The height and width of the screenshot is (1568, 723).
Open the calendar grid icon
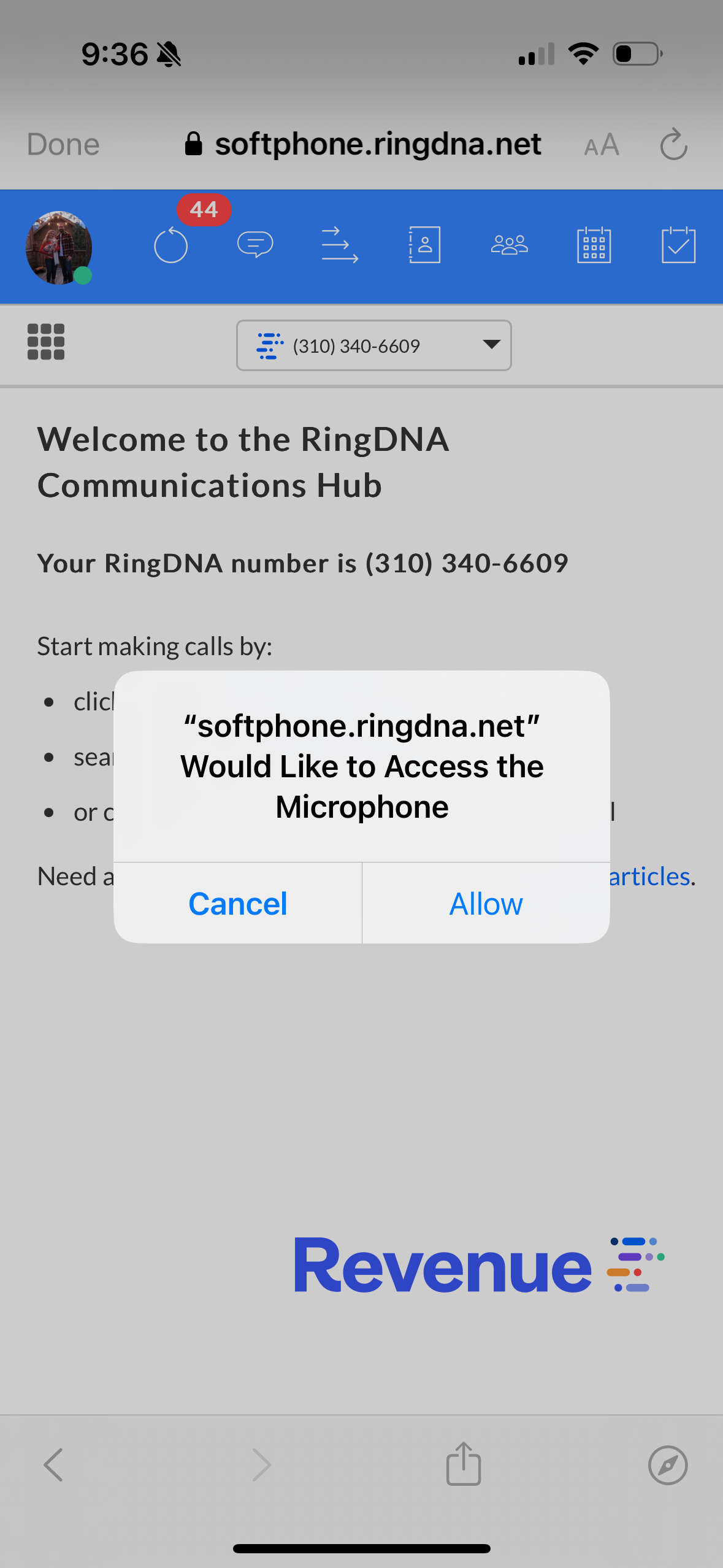pyautogui.click(x=594, y=245)
